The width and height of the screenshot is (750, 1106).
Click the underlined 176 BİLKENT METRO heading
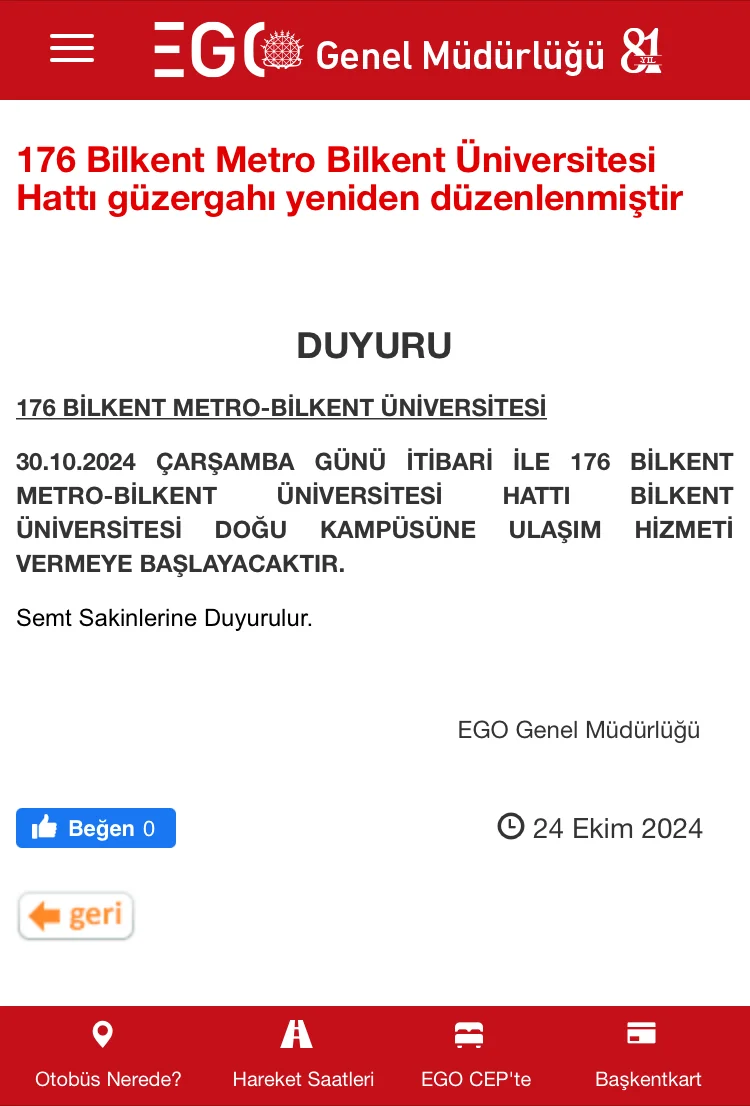(x=281, y=408)
